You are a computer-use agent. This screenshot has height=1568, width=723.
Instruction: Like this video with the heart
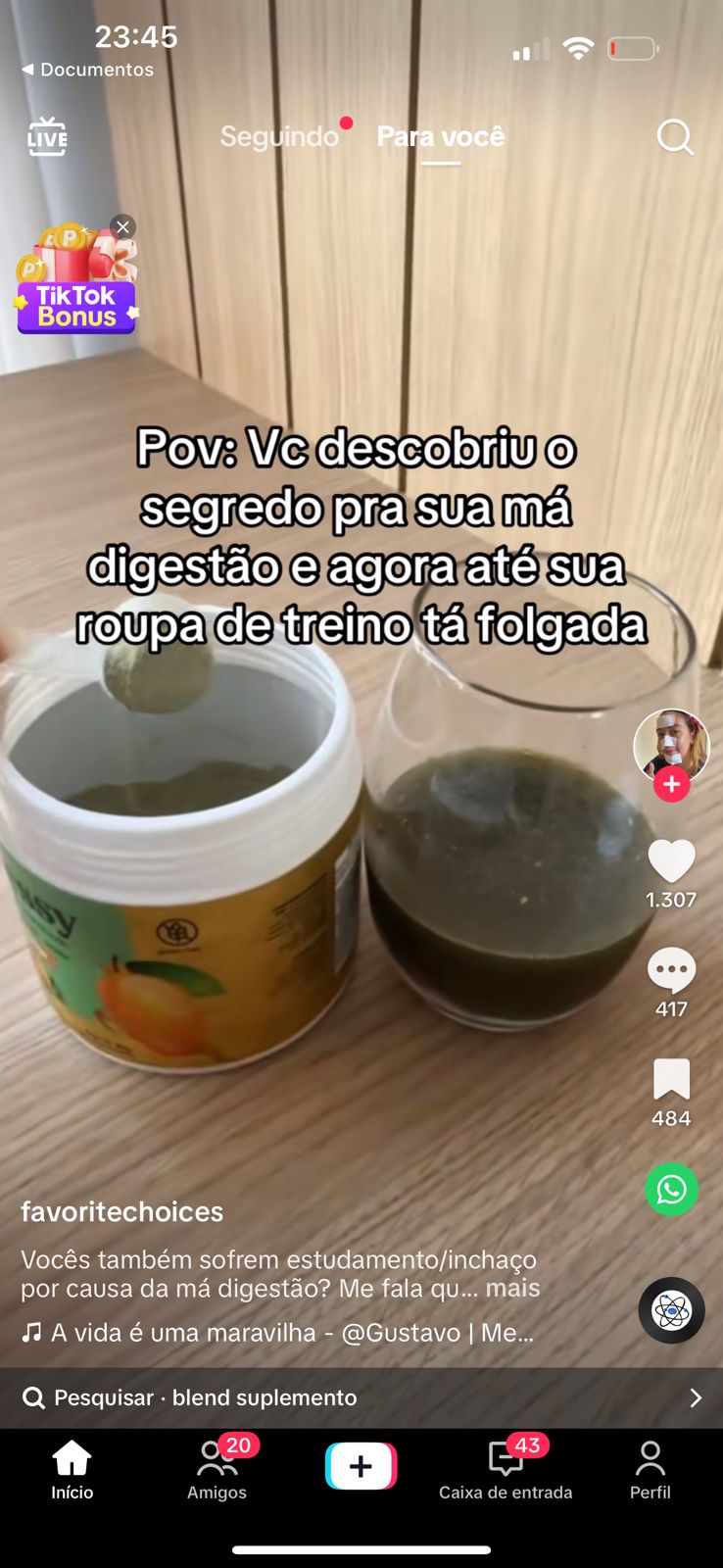point(671,861)
